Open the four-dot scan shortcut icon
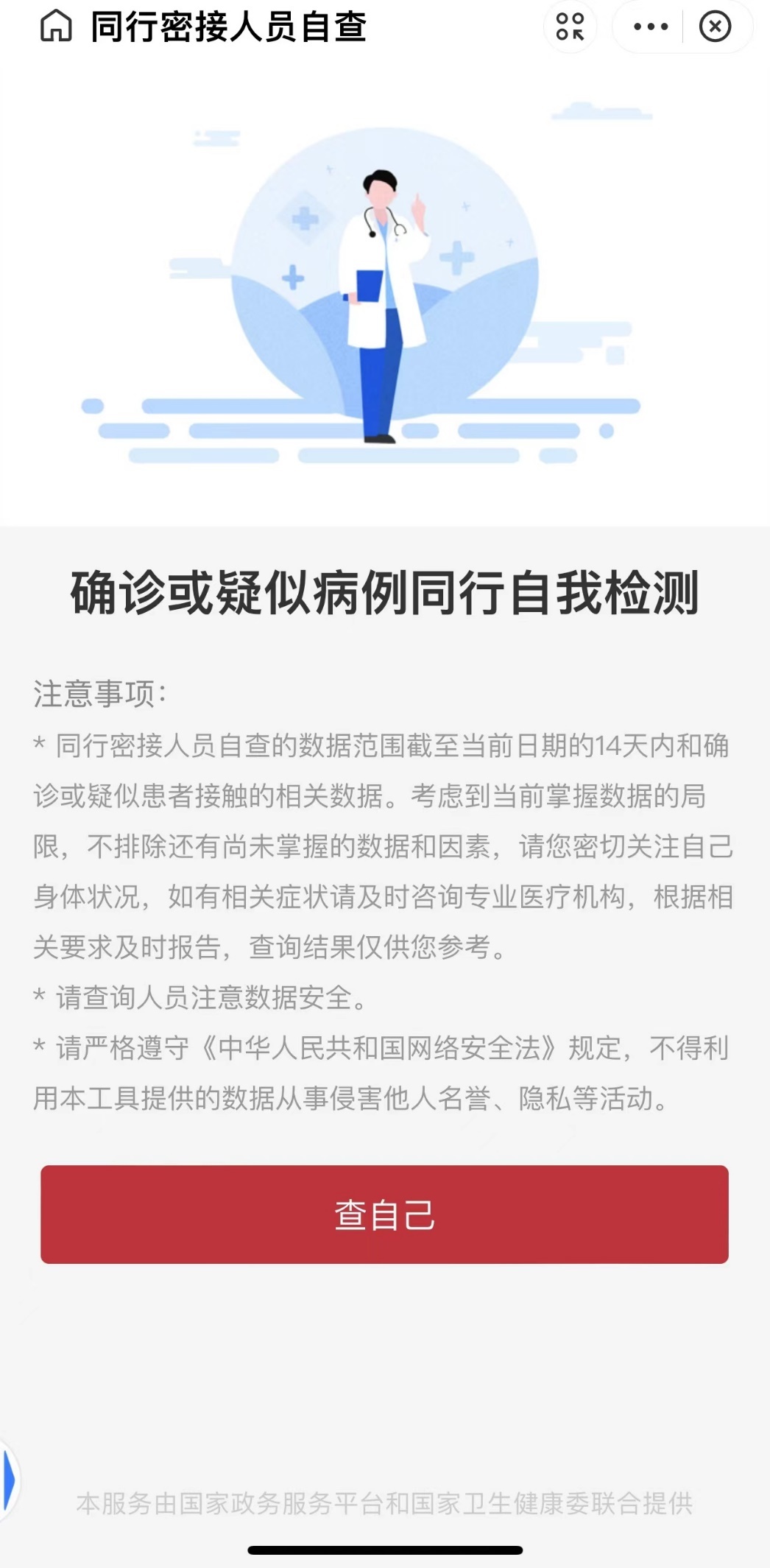This screenshot has width=770, height=1568. [570, 27]
